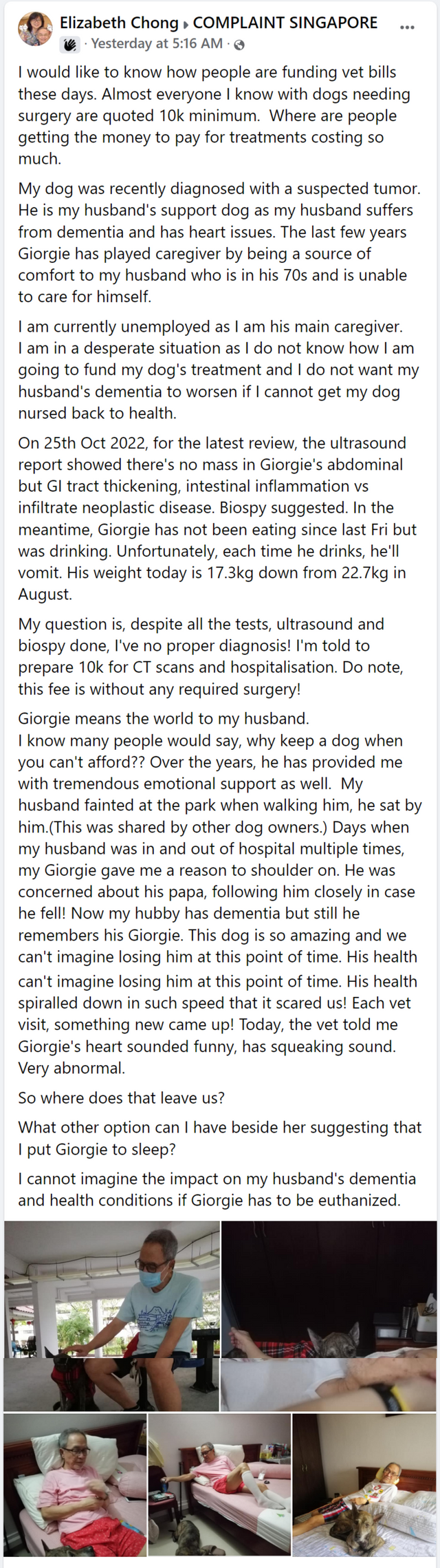Open photo of man sitting on bed edge
This screenshot has height=1568, width=440.
[219, 1485]
